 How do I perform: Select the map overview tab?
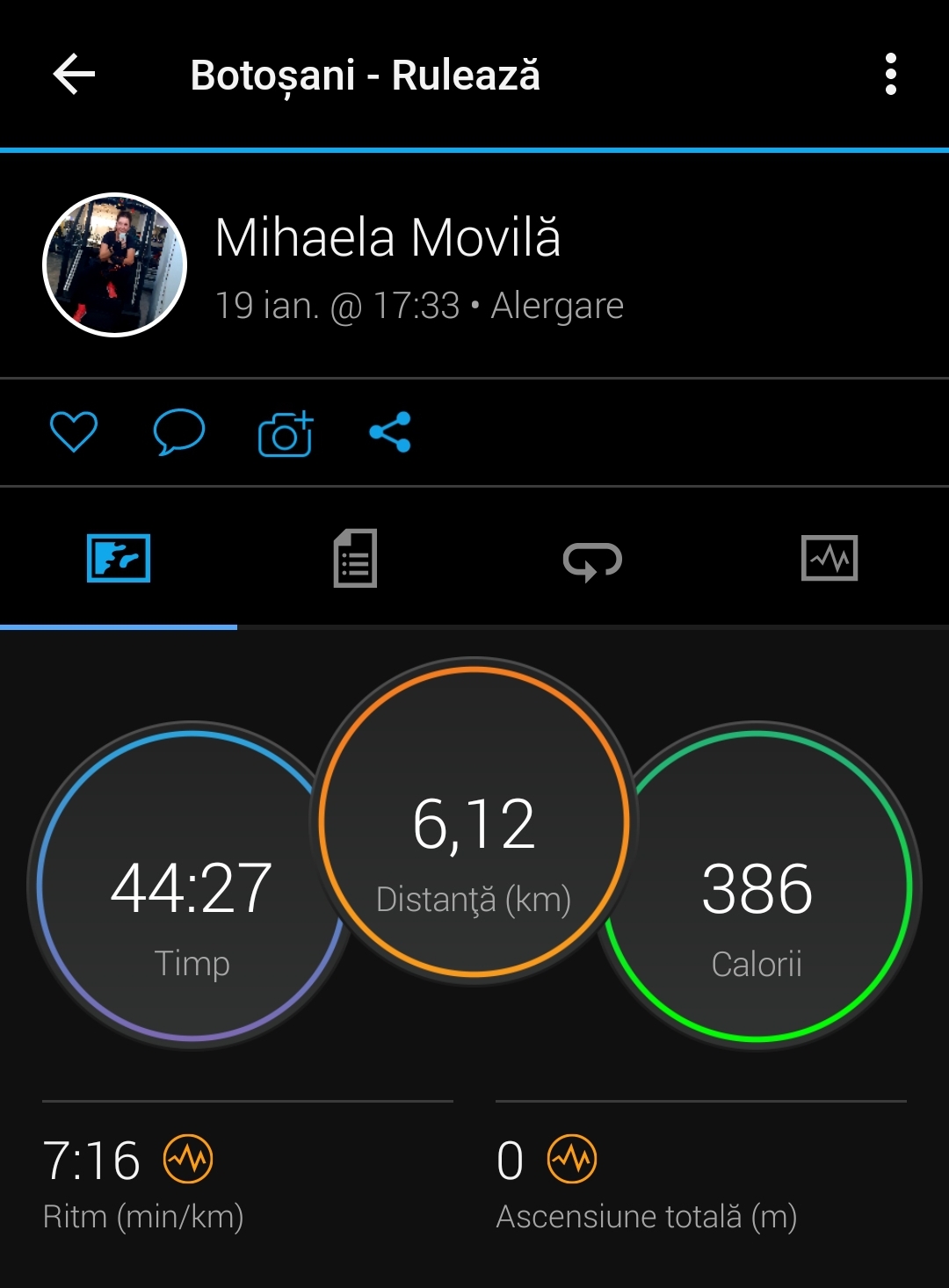click(119, 559)
